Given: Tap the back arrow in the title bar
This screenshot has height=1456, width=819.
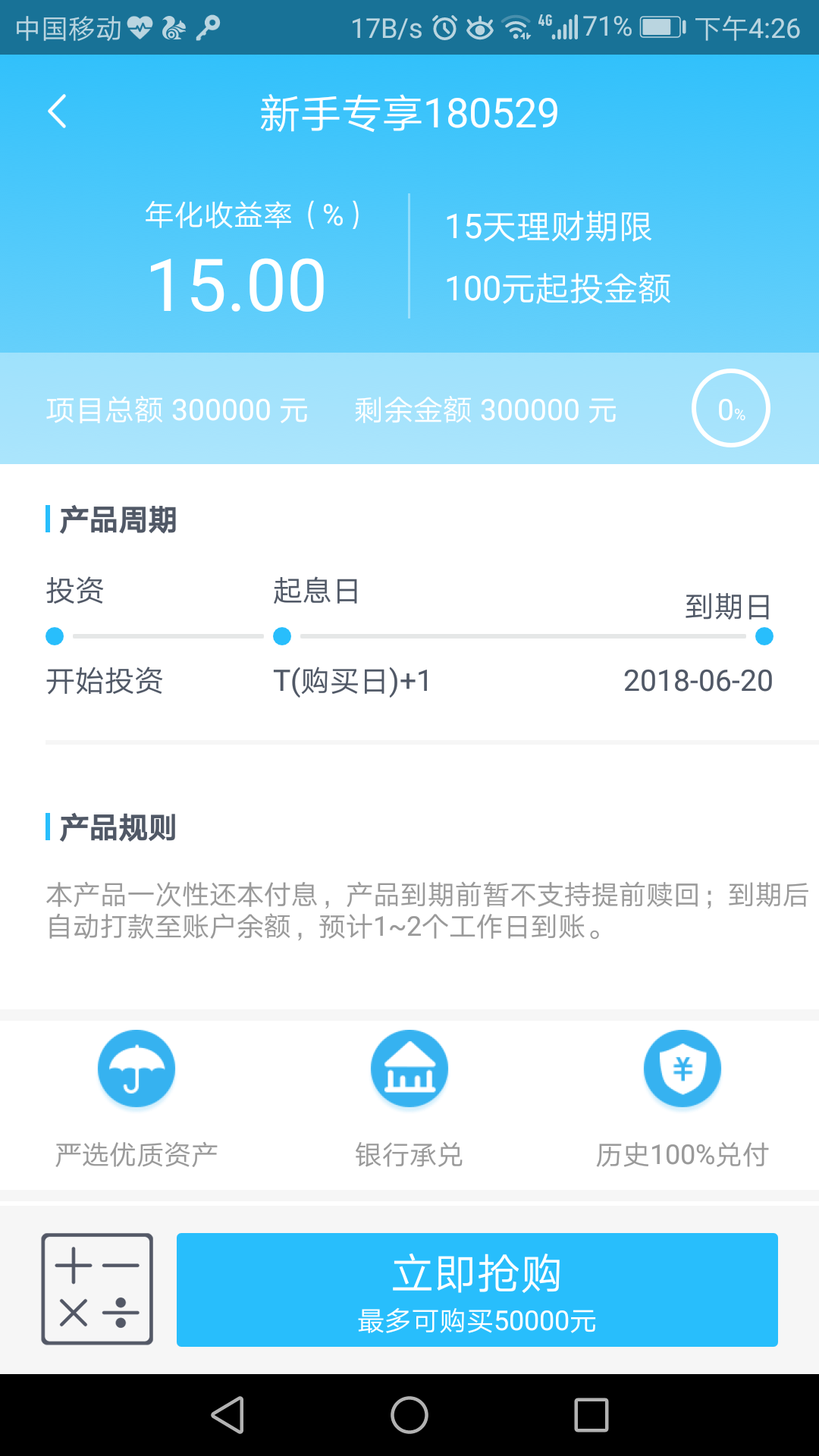Looking at the screenshot, I should pos(55,111).
